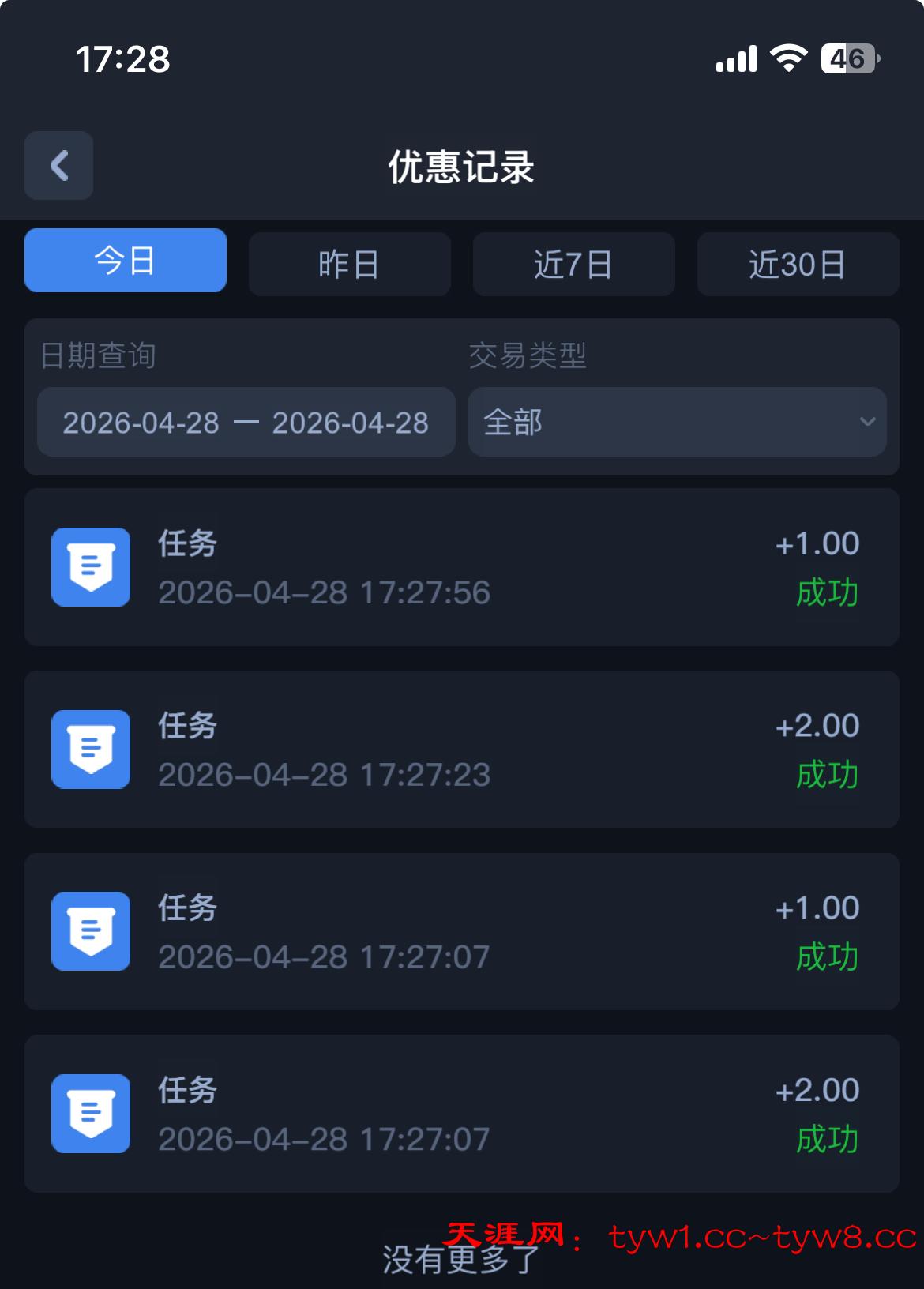This screenshot has width=924, height=1289.
Task: Go back from the 优惠记录 page
Action: (x=59, y=166)
